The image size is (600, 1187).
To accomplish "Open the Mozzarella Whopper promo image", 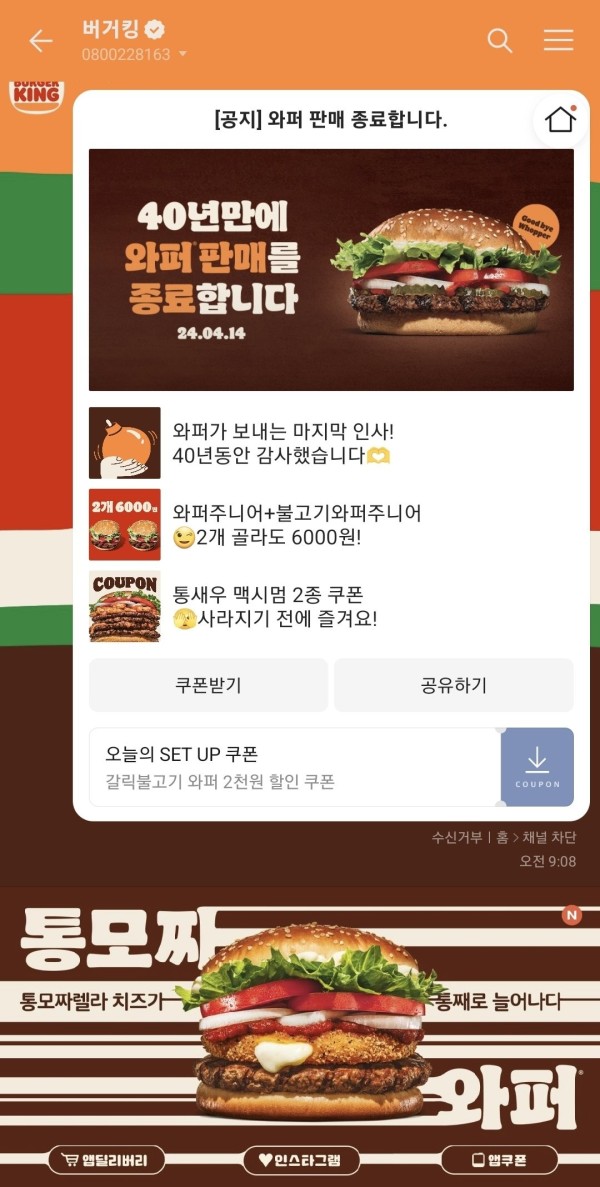I will [300, 1020].
